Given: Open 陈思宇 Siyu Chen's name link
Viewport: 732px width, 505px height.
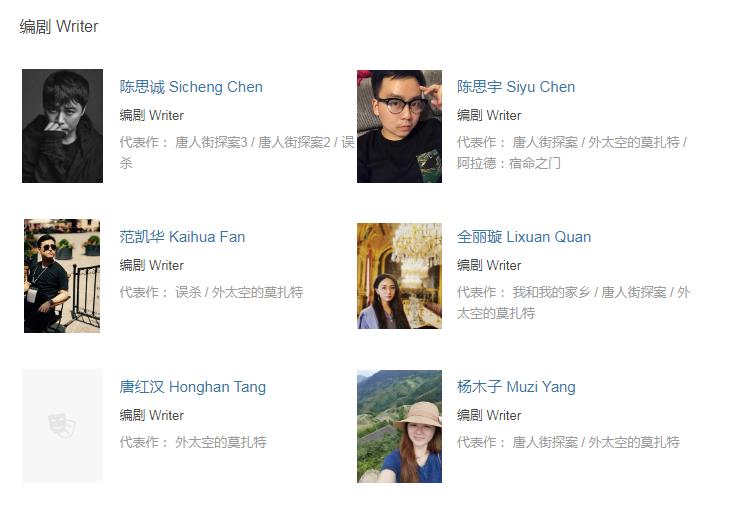Looking at the screenshot, I should (x=516, y=87).
